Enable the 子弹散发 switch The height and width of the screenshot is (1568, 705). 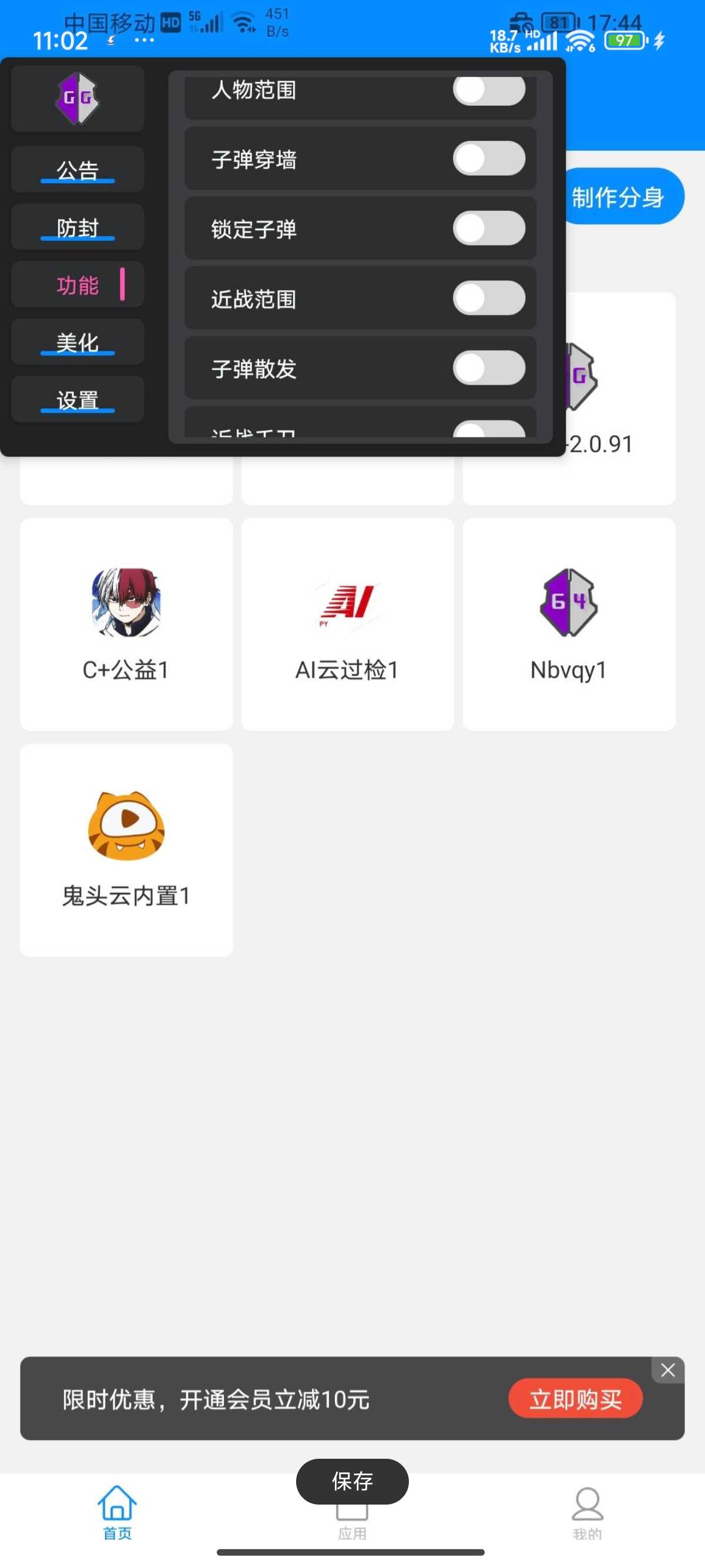pos(489,368)
